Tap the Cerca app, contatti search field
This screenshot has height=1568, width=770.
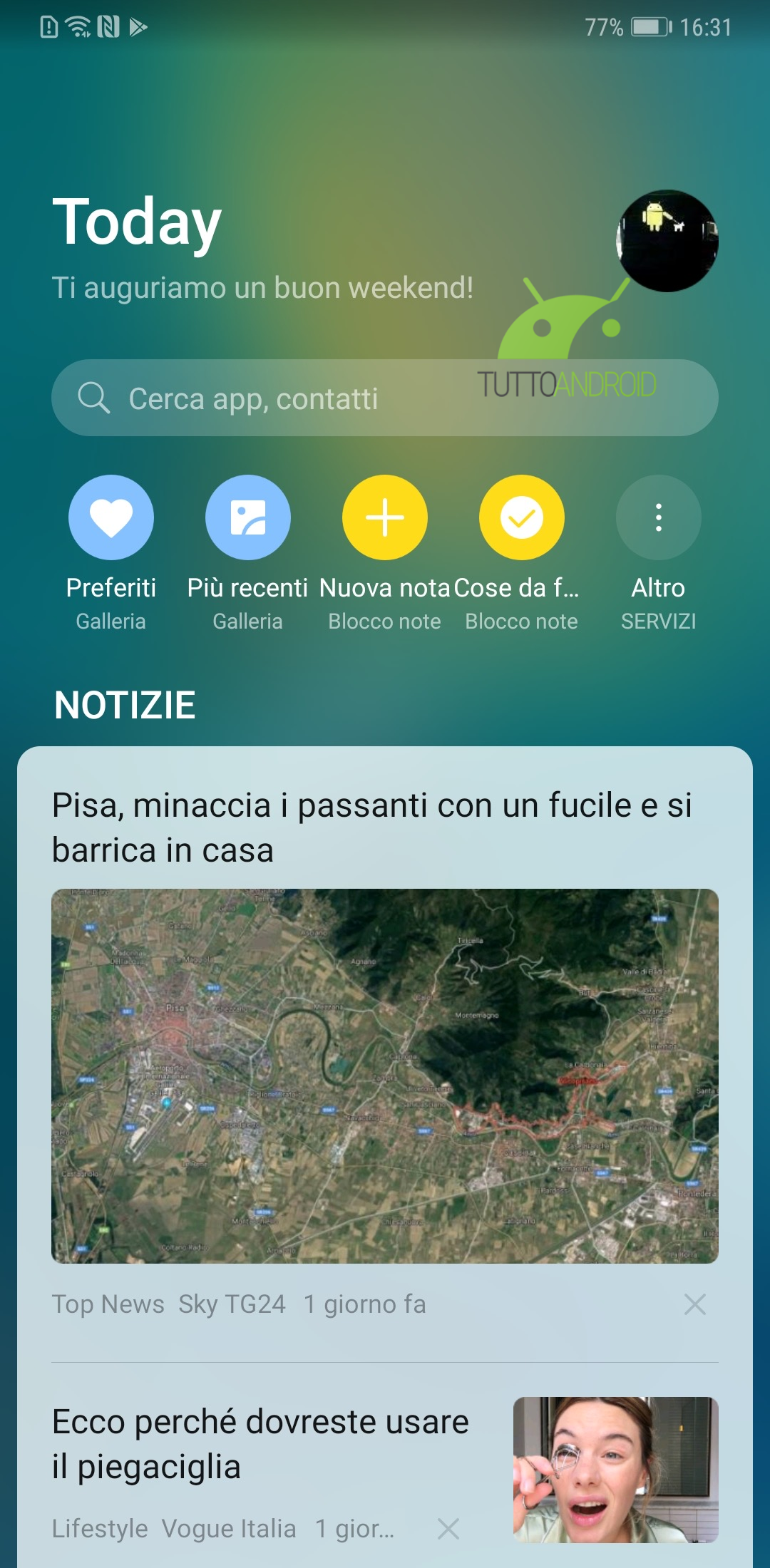click(x=385, y=398)
